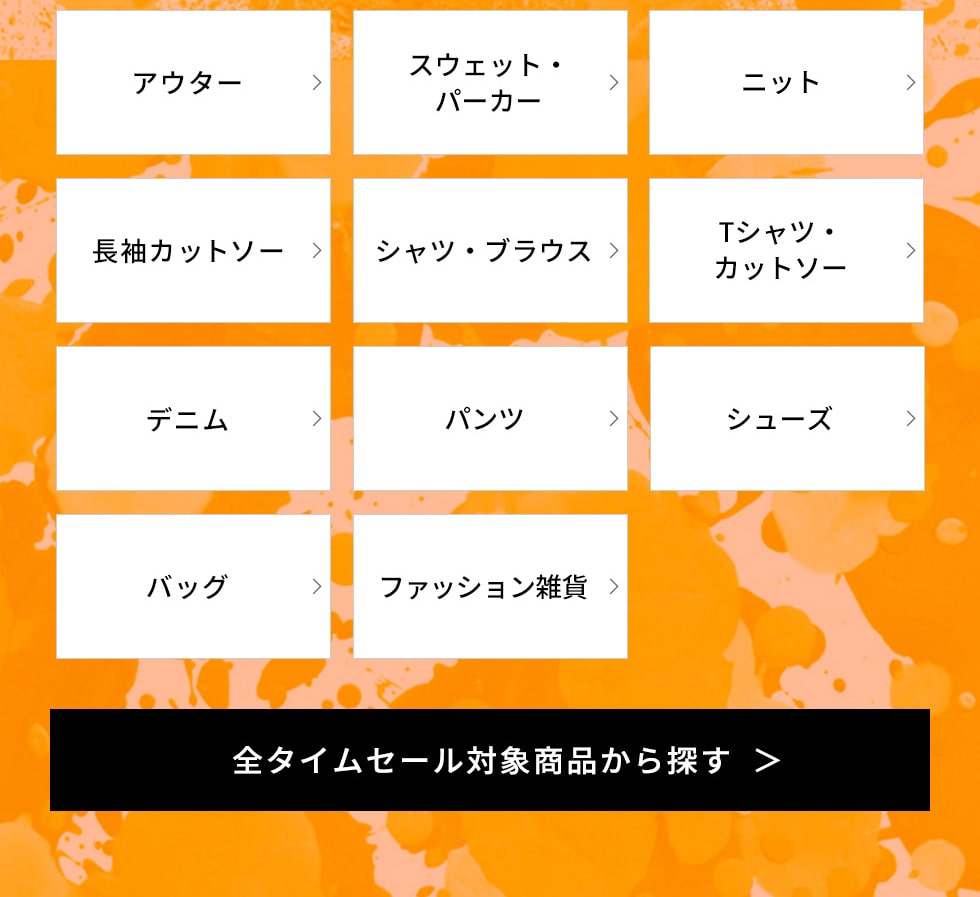Select the シューズ category

pyautogui.click(x=786, y=418)
